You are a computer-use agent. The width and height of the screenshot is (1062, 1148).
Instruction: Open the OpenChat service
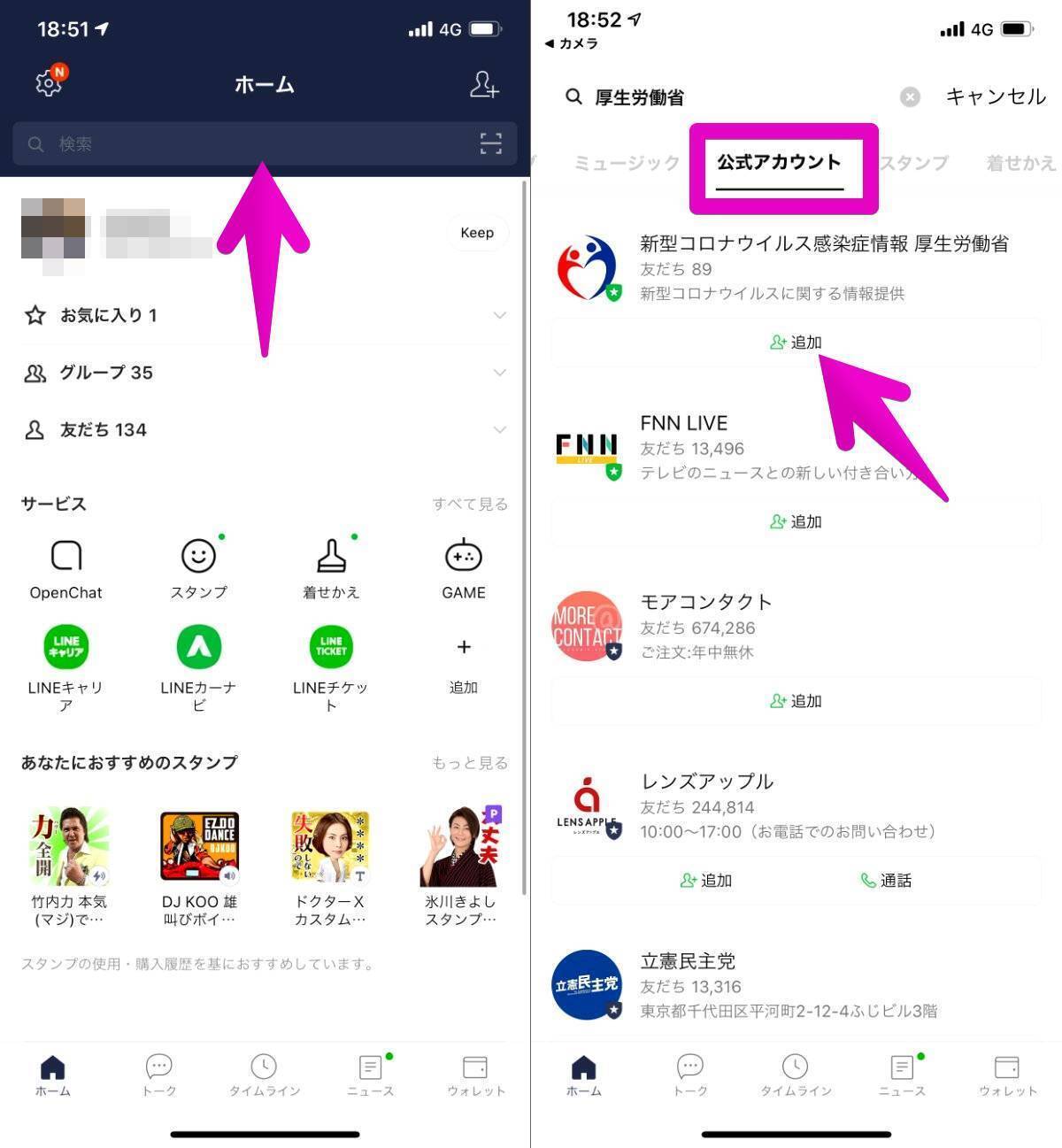[66, 568]
